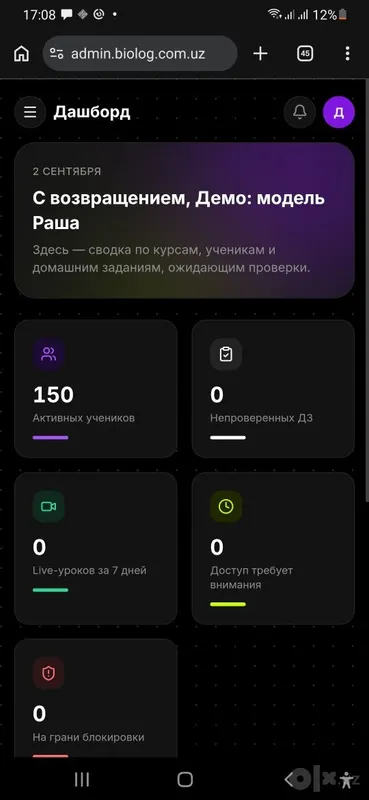Open the notifications bell
This screenshot has height=800, width=369.
(300, 112)
